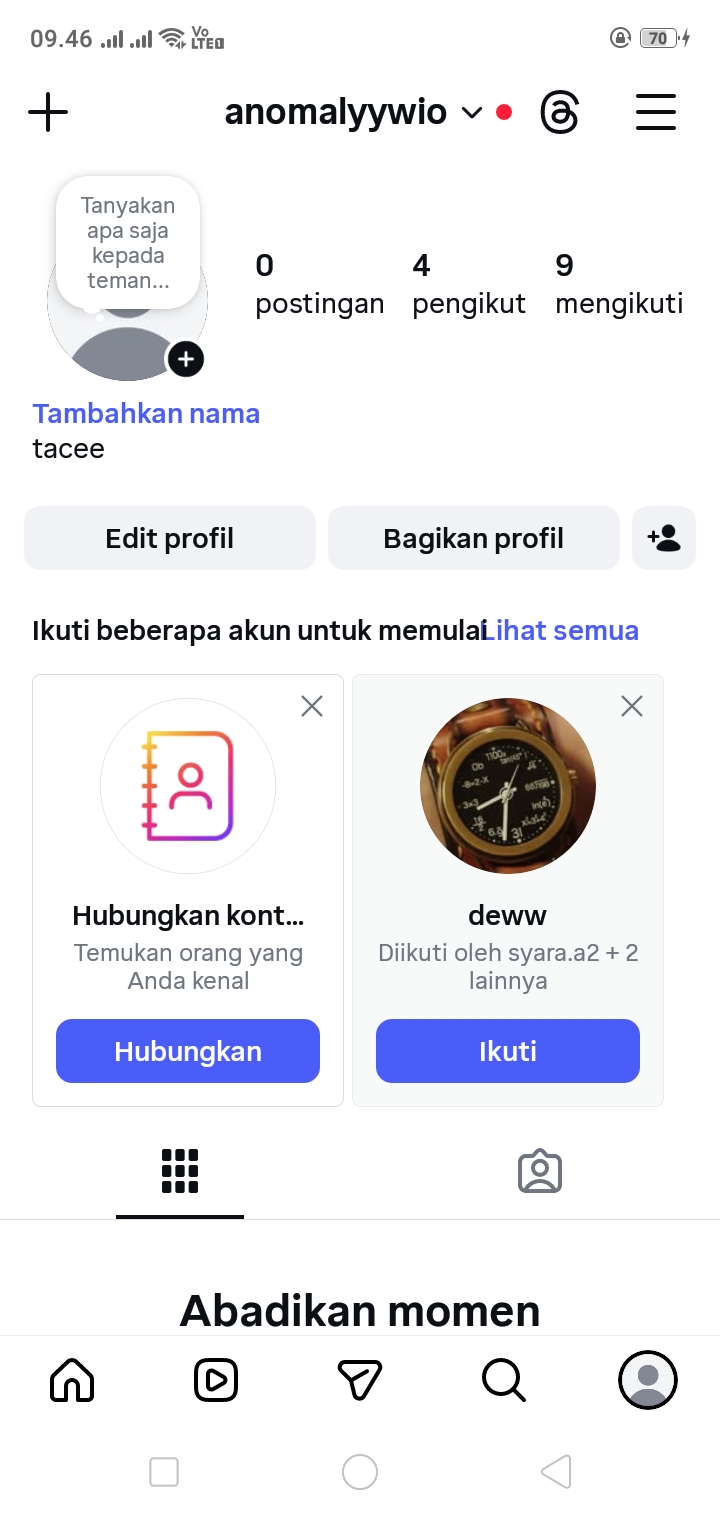This screenshot has width=720, height=1520.
Task: Open Lihat semua suggestions
Action: click(x=560, y=631)
